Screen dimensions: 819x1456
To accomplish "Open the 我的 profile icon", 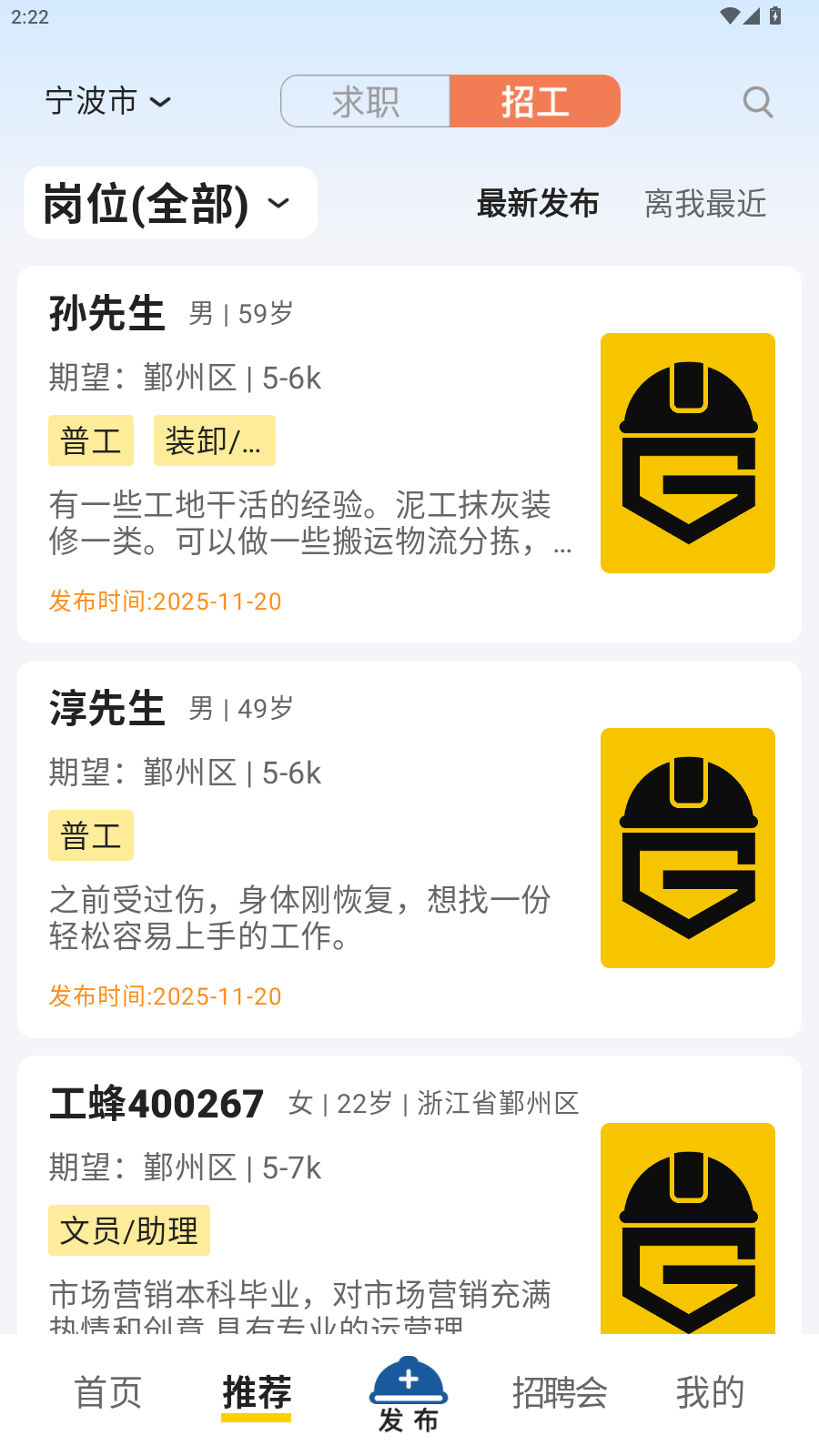I will click(711, 1392).
